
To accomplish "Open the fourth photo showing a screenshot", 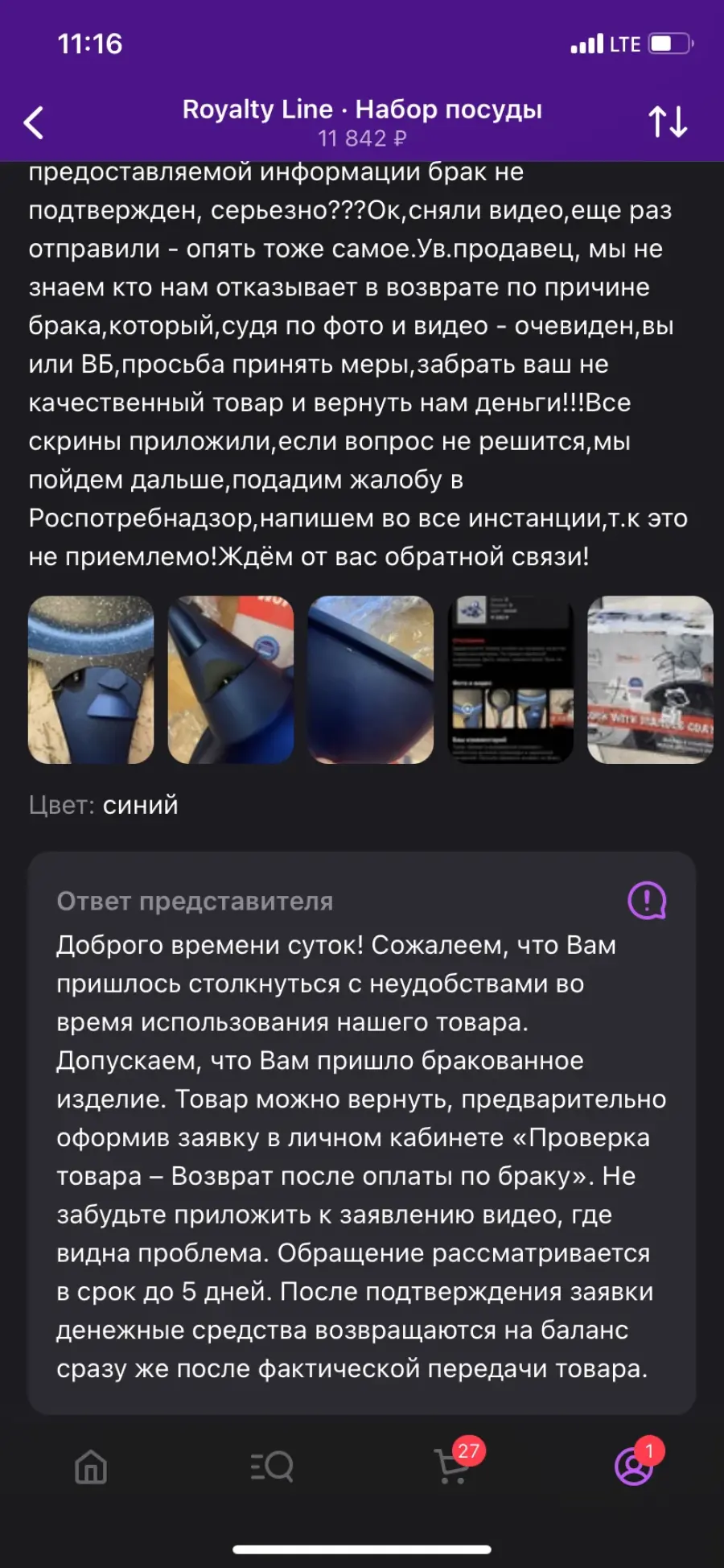I will coord(511,679).
